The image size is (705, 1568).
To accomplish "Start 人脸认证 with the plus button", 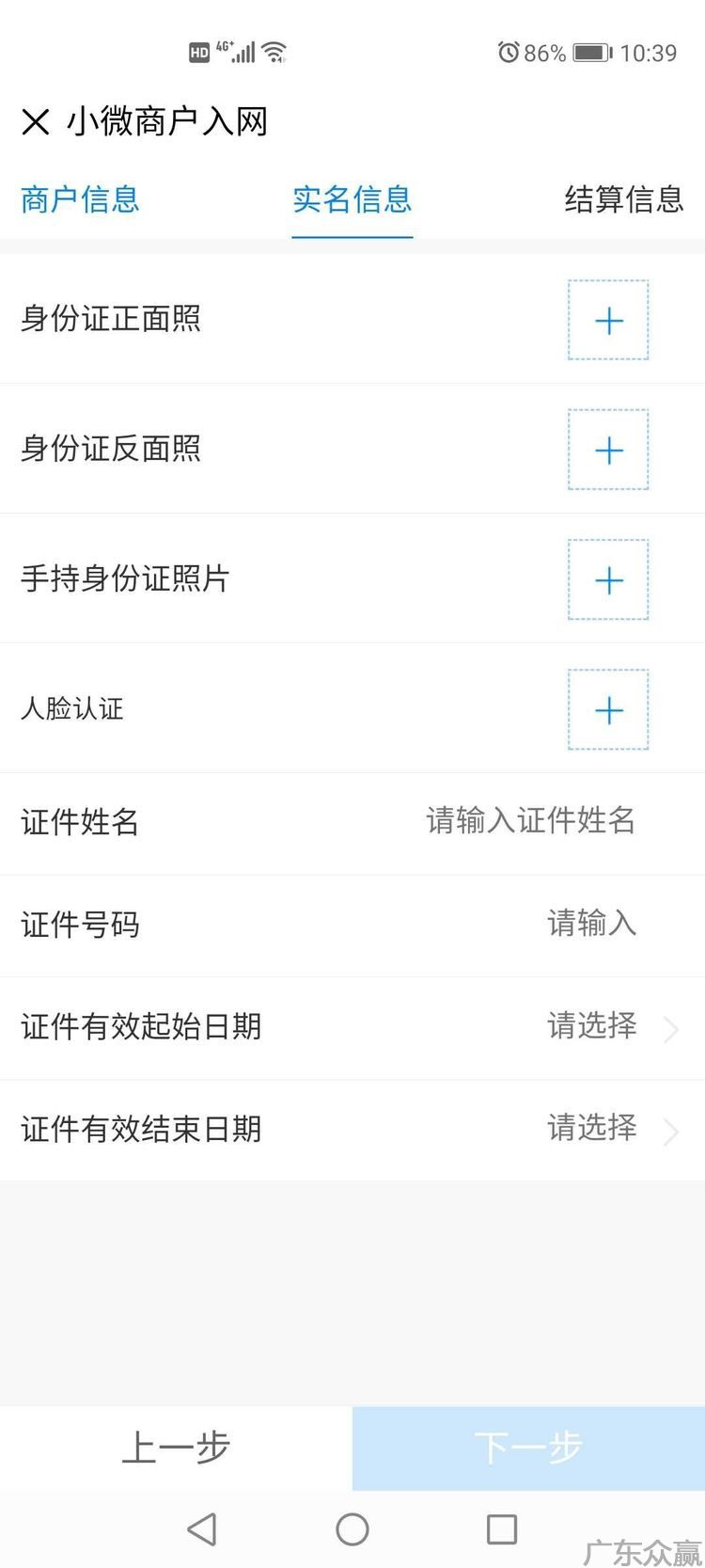I will pyautogui.click(x=608, y=710).
